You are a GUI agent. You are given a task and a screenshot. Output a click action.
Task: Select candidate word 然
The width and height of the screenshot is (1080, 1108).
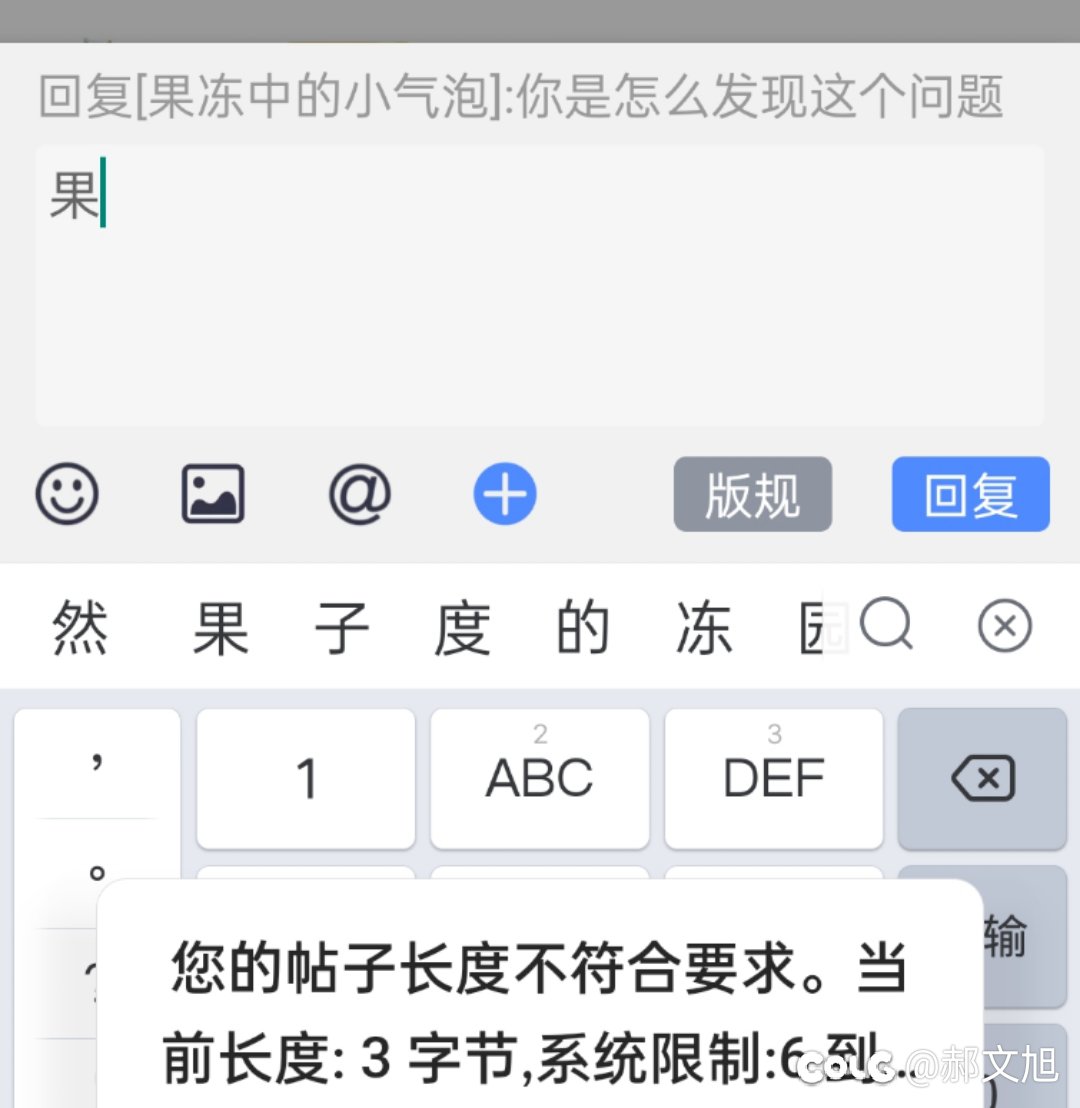click(x=79, y=628)
